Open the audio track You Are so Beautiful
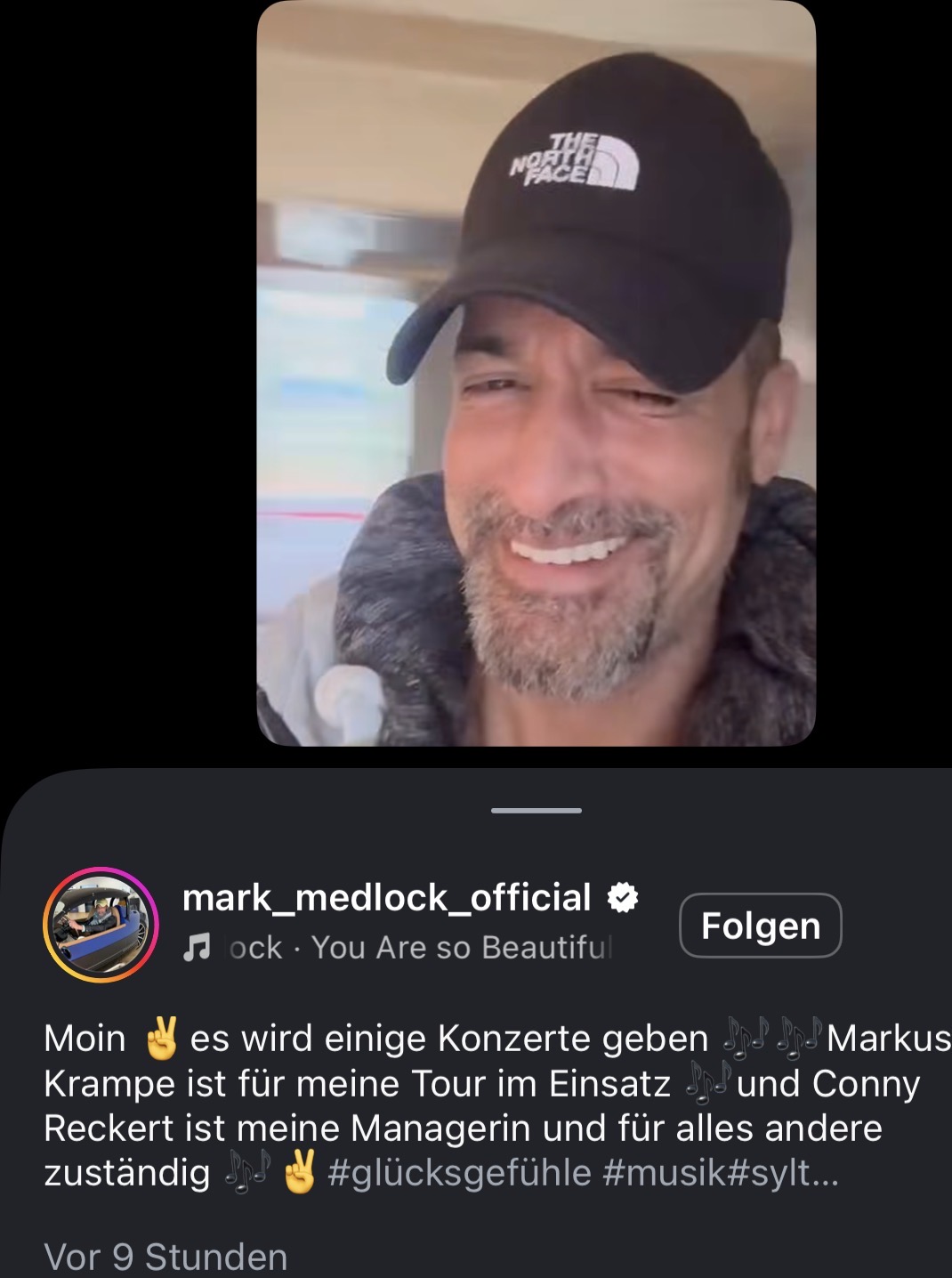 point(398,948)
